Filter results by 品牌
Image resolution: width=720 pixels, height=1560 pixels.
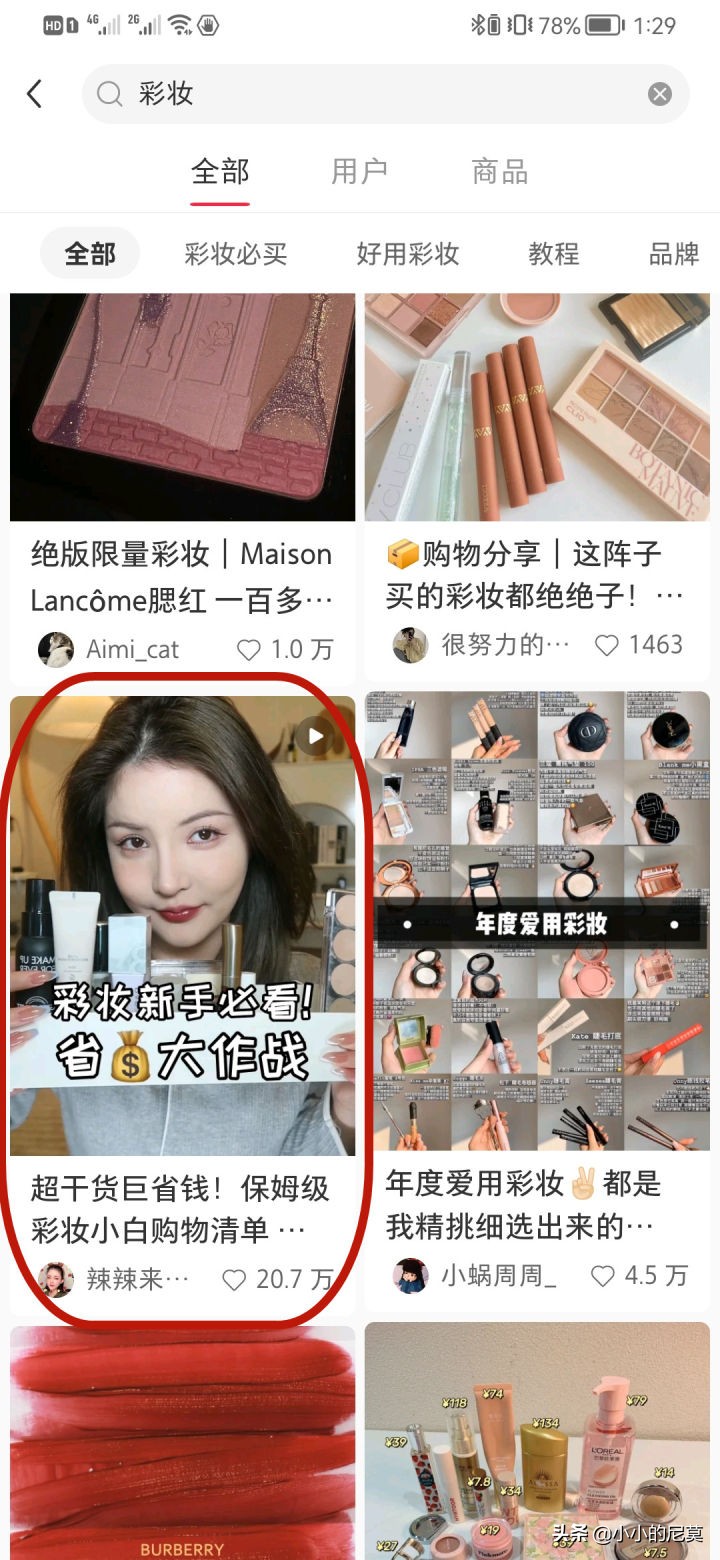pos(673,254)
